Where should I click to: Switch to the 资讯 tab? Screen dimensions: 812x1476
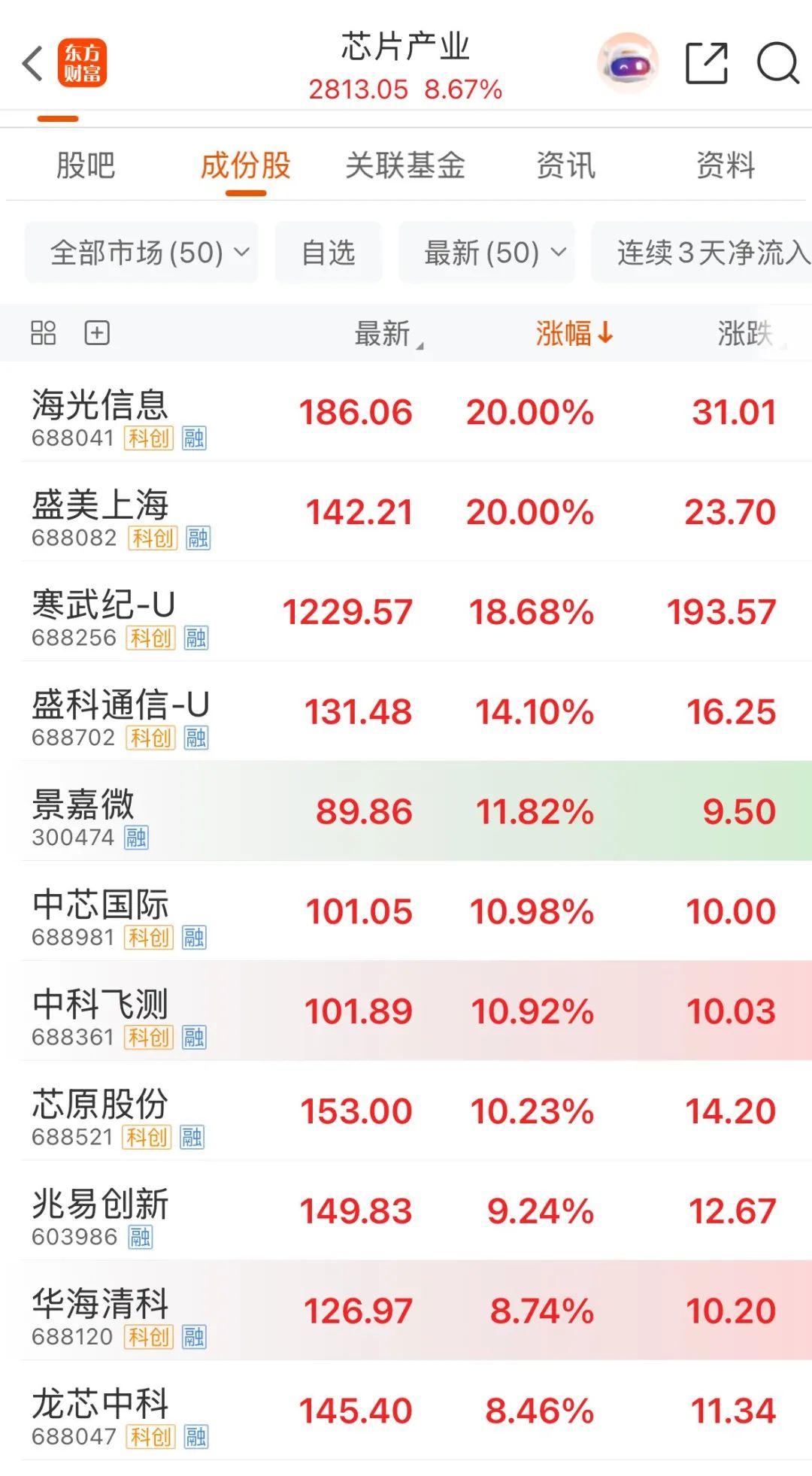click(x=565, y=165)
